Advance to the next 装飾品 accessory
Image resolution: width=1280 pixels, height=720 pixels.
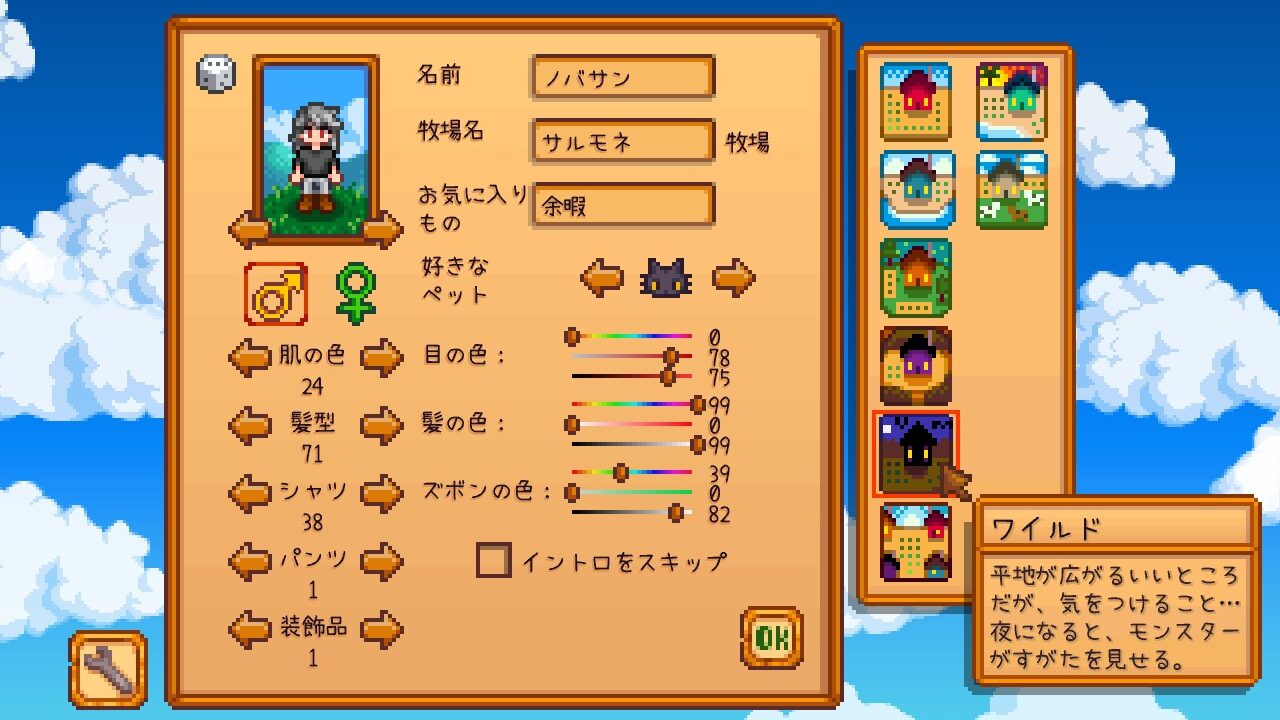coord(381,629)
